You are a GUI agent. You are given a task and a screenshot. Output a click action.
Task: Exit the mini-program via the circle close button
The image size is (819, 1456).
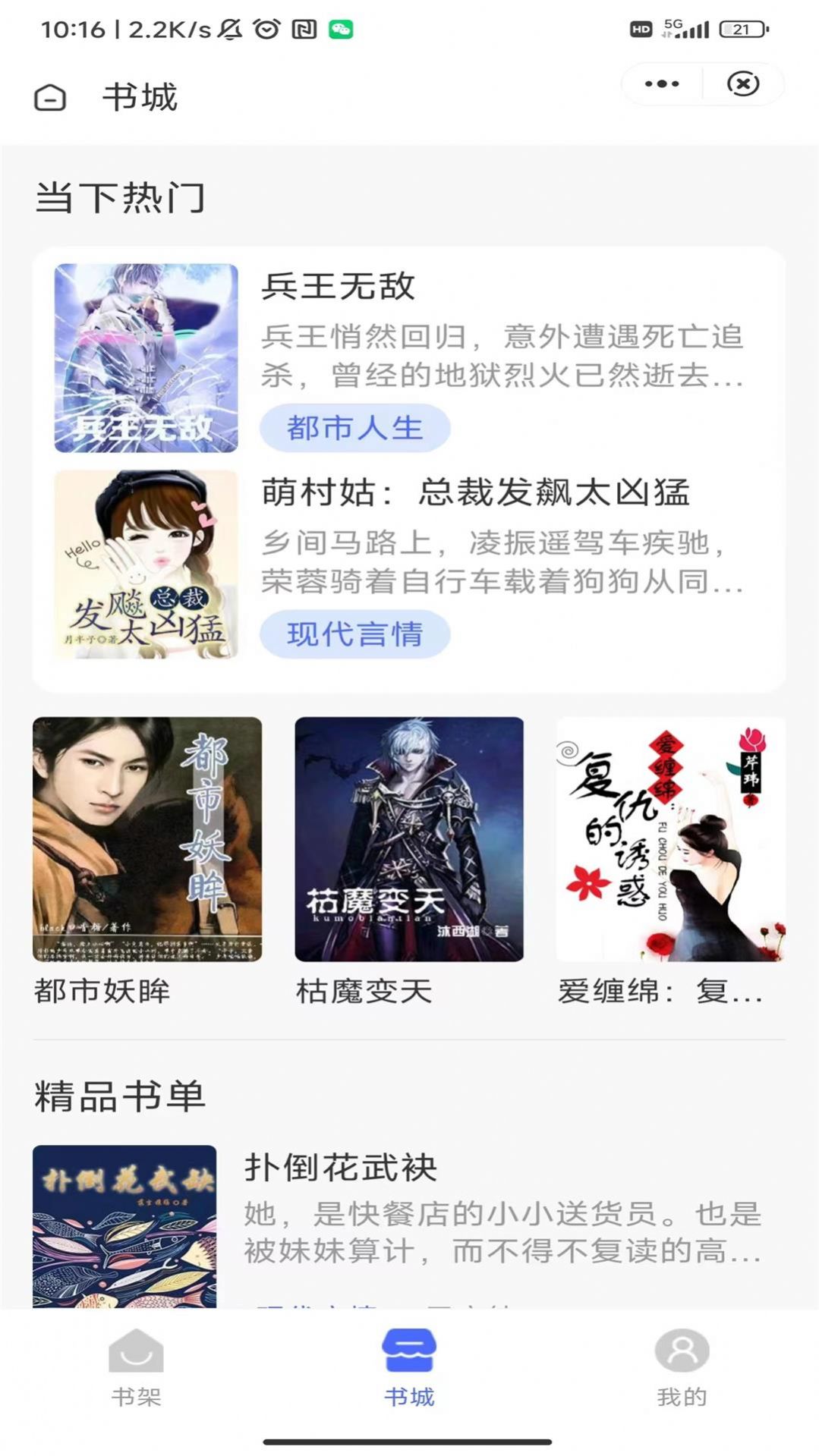742,84
